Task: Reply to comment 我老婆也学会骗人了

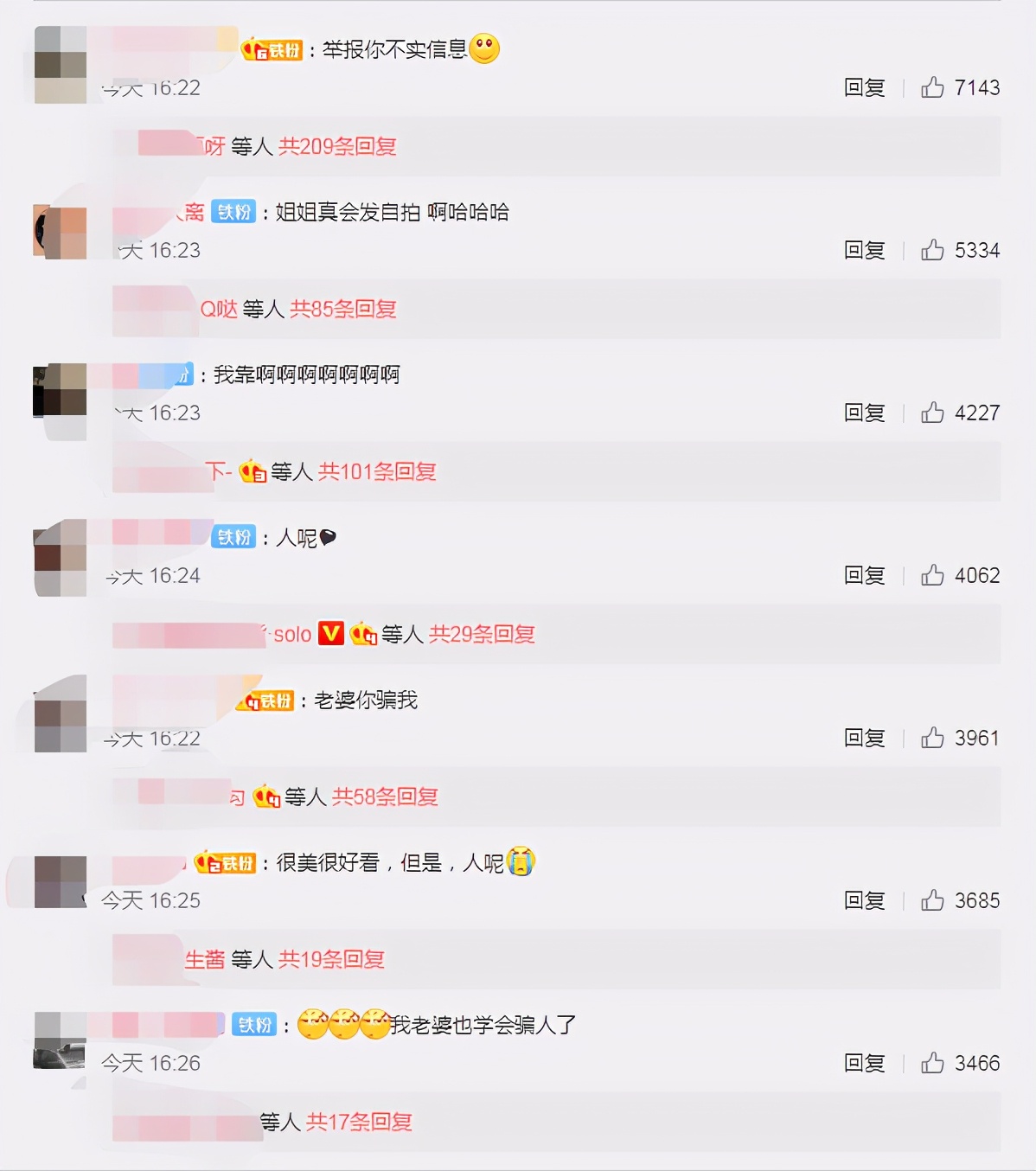Action: tap(864, 1063)
